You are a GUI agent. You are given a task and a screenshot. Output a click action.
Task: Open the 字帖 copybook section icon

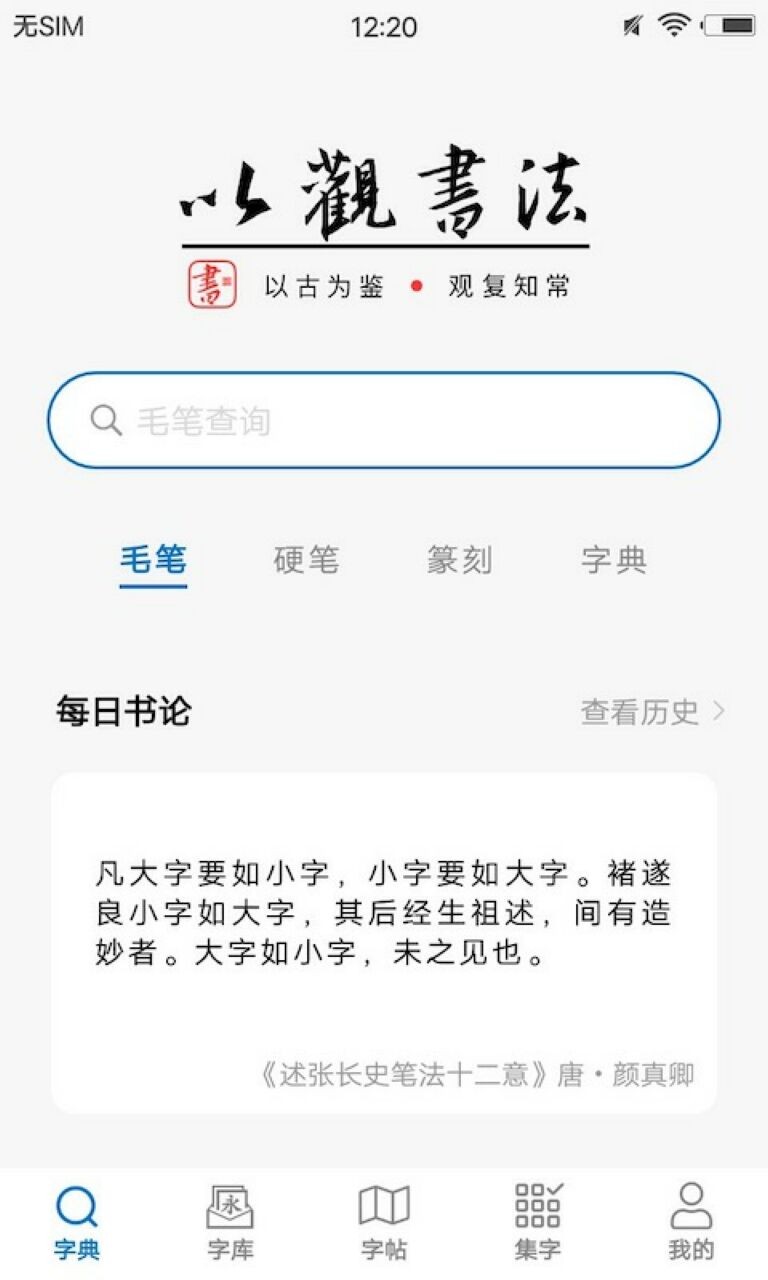point(383,1215)
